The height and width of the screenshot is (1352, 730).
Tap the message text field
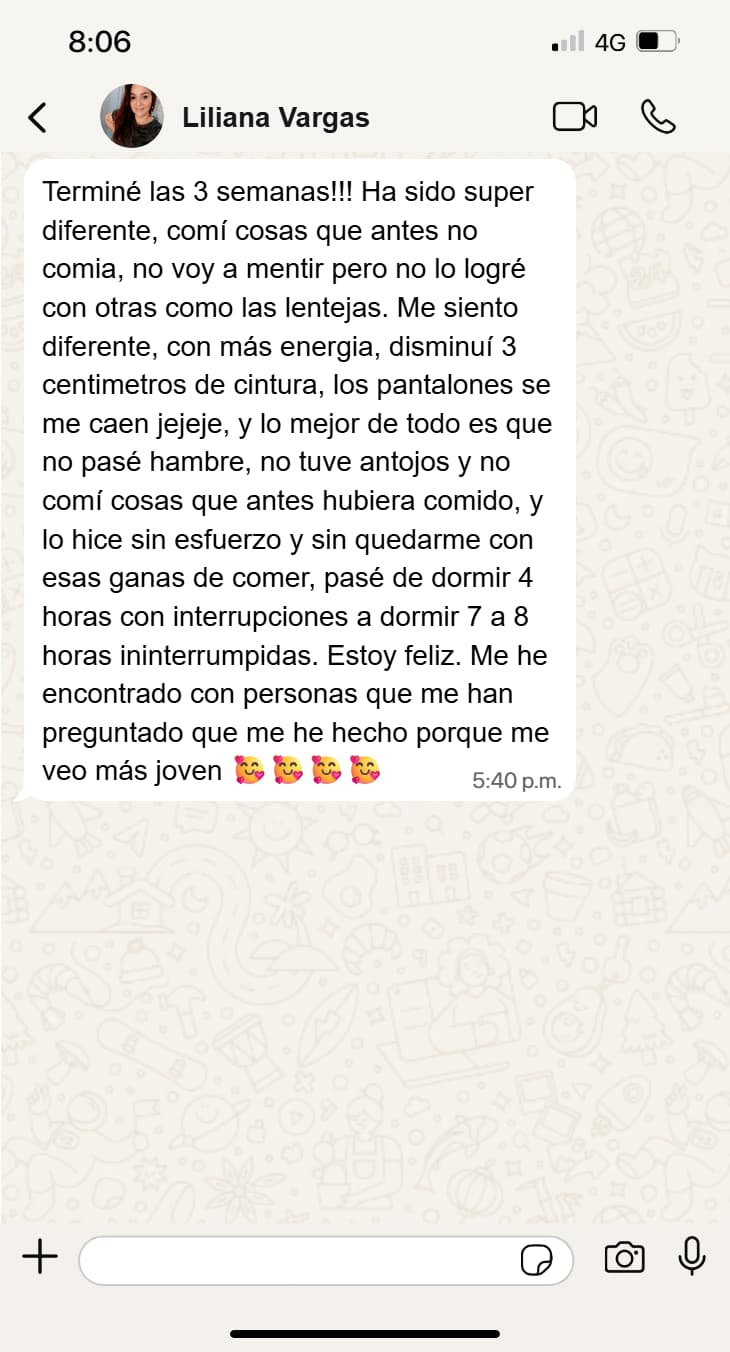(x=300, y=1259)
